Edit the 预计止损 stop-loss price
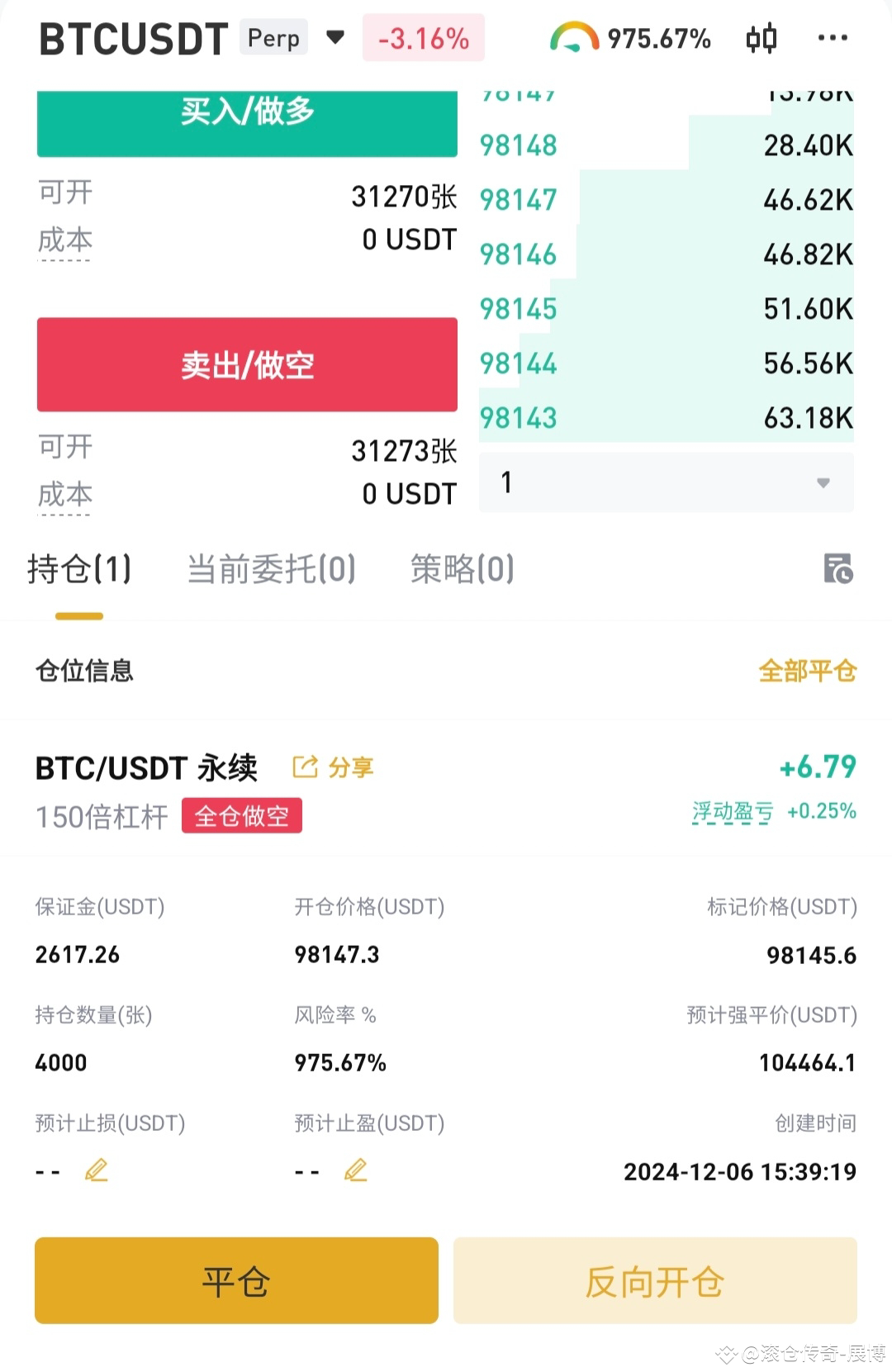This screenshot has height=1372, width=892. 96,1170
